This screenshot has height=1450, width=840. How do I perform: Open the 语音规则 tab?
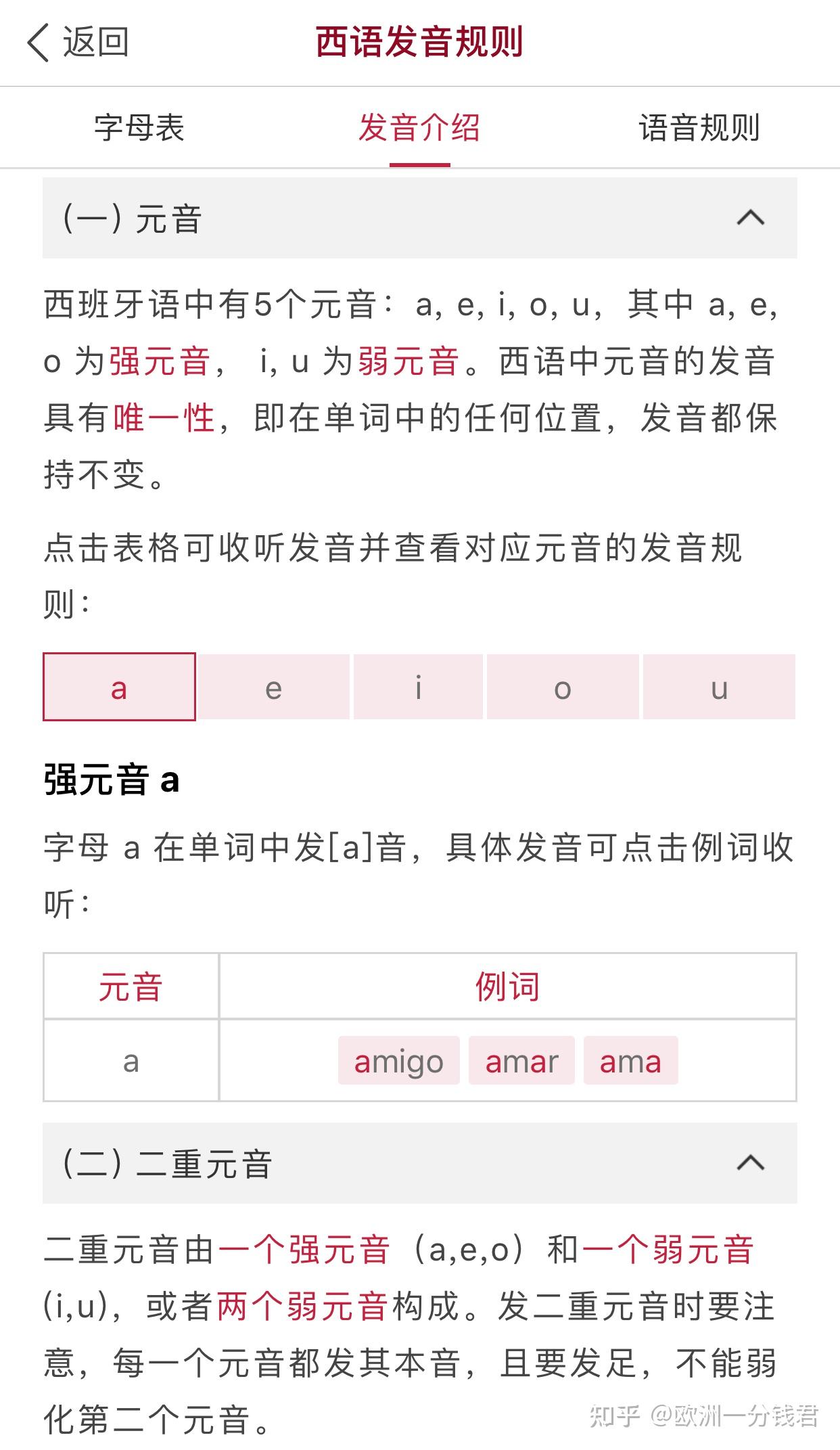(x=699, y=127)
